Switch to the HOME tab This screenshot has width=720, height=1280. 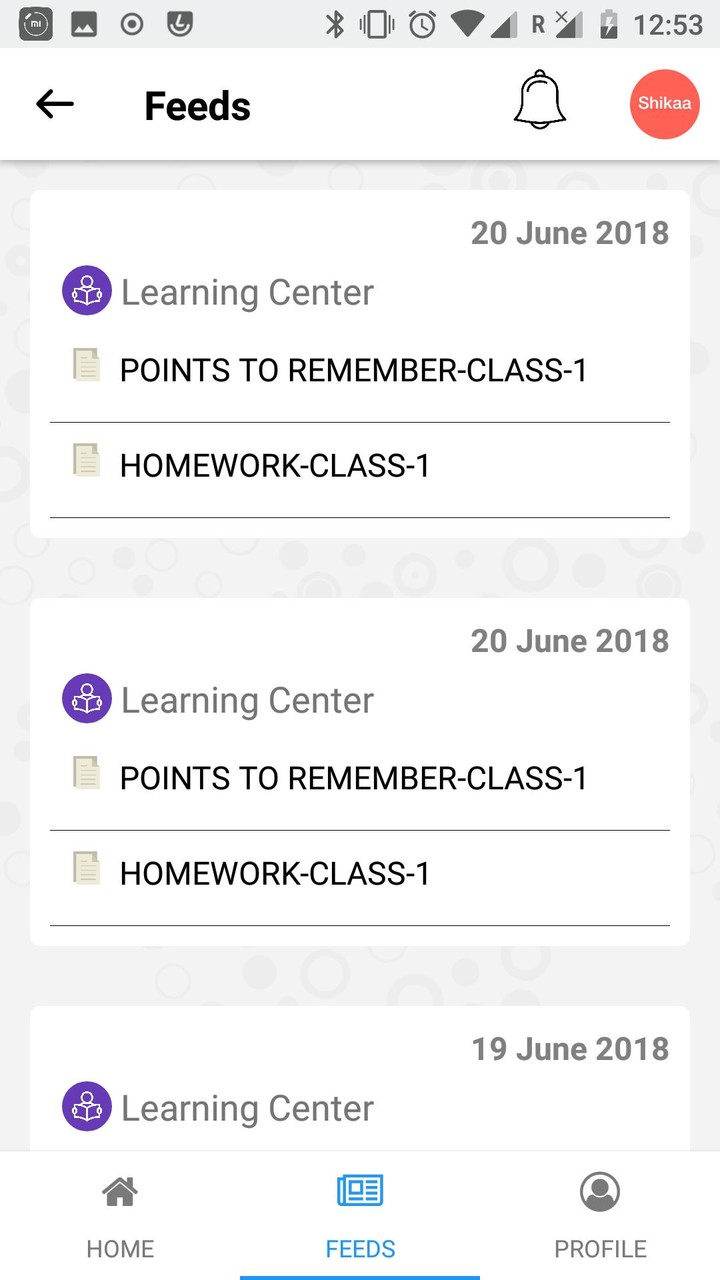pos(119,1248)
